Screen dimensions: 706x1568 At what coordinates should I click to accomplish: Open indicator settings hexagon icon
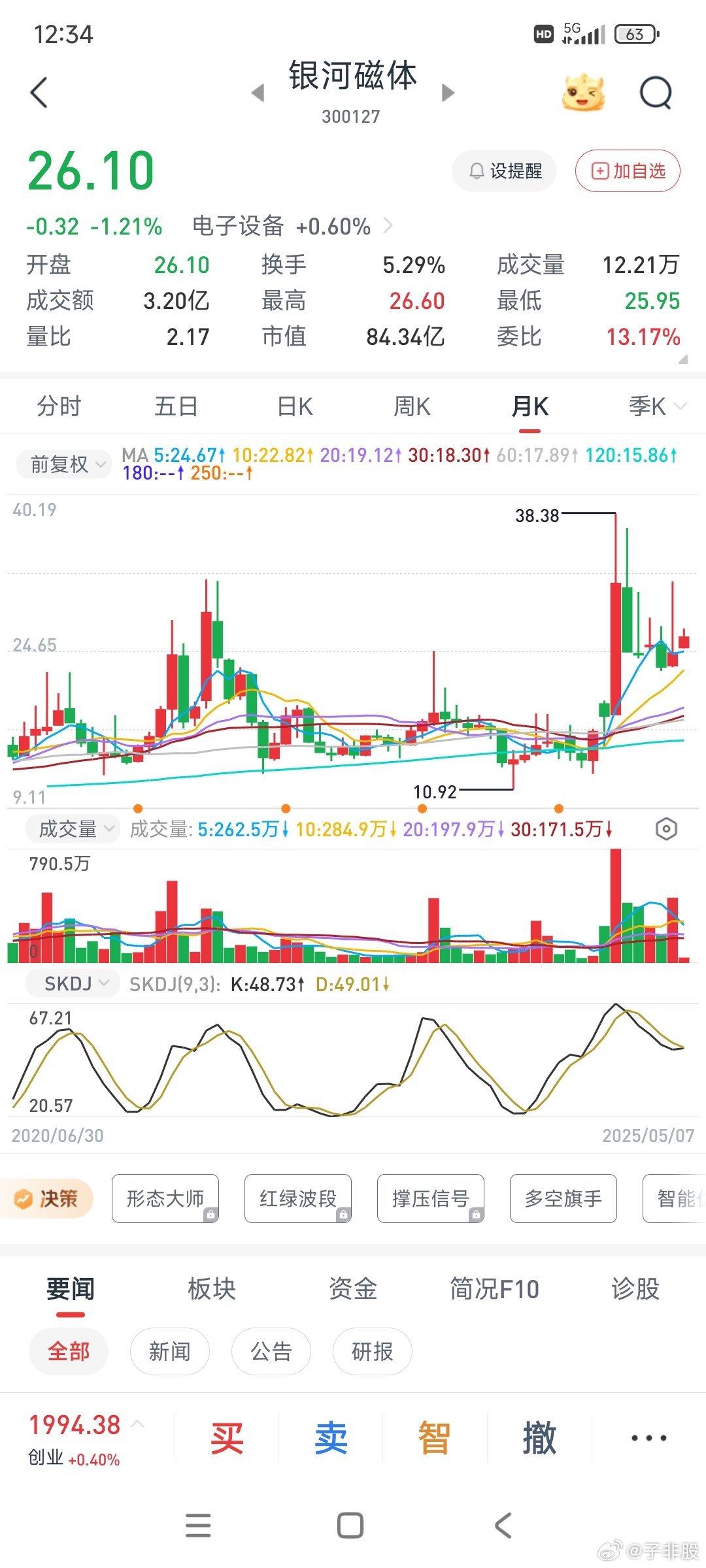coord(666,829)
